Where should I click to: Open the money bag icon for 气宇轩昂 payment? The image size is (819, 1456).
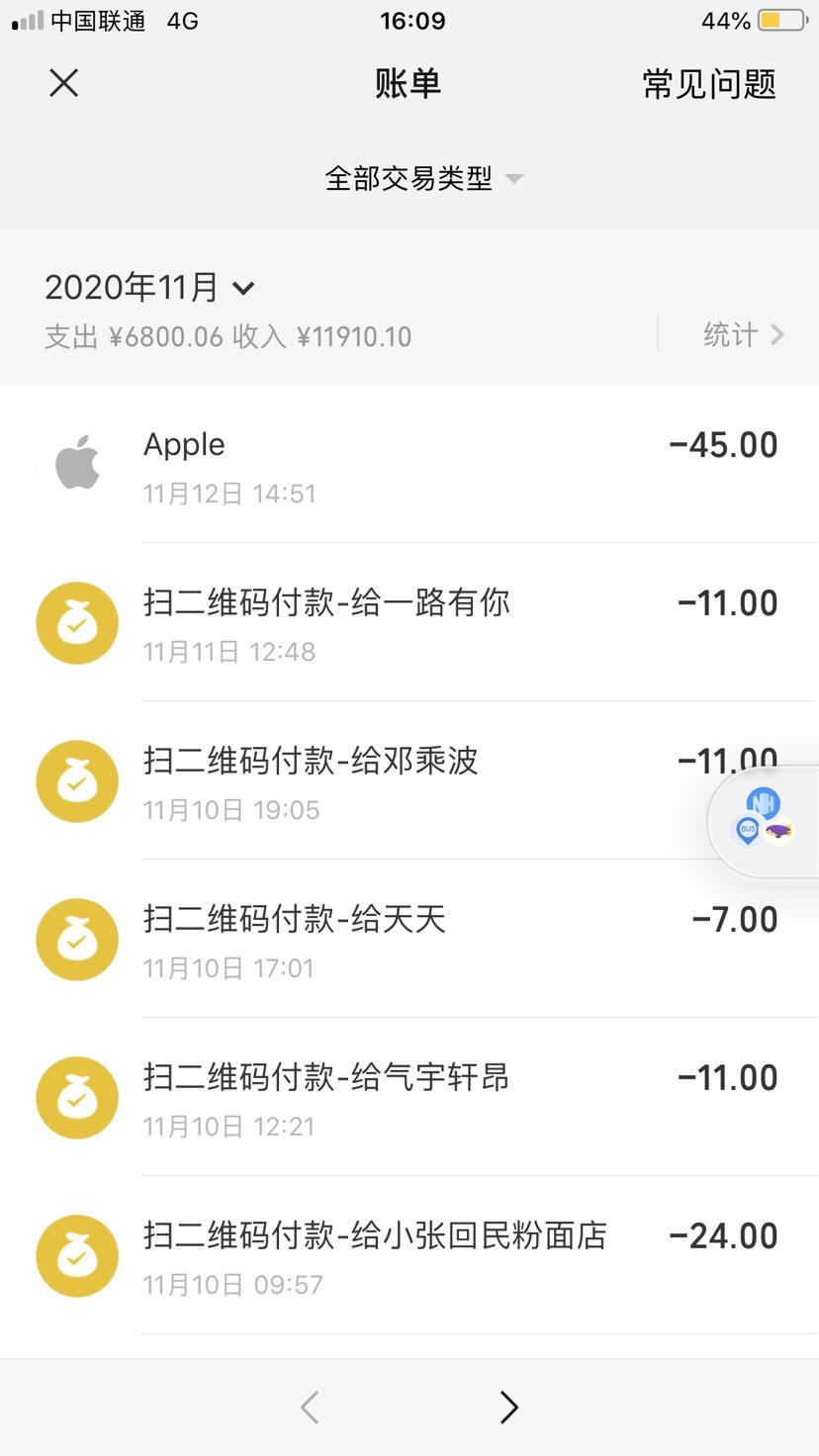coord(76,1098)
